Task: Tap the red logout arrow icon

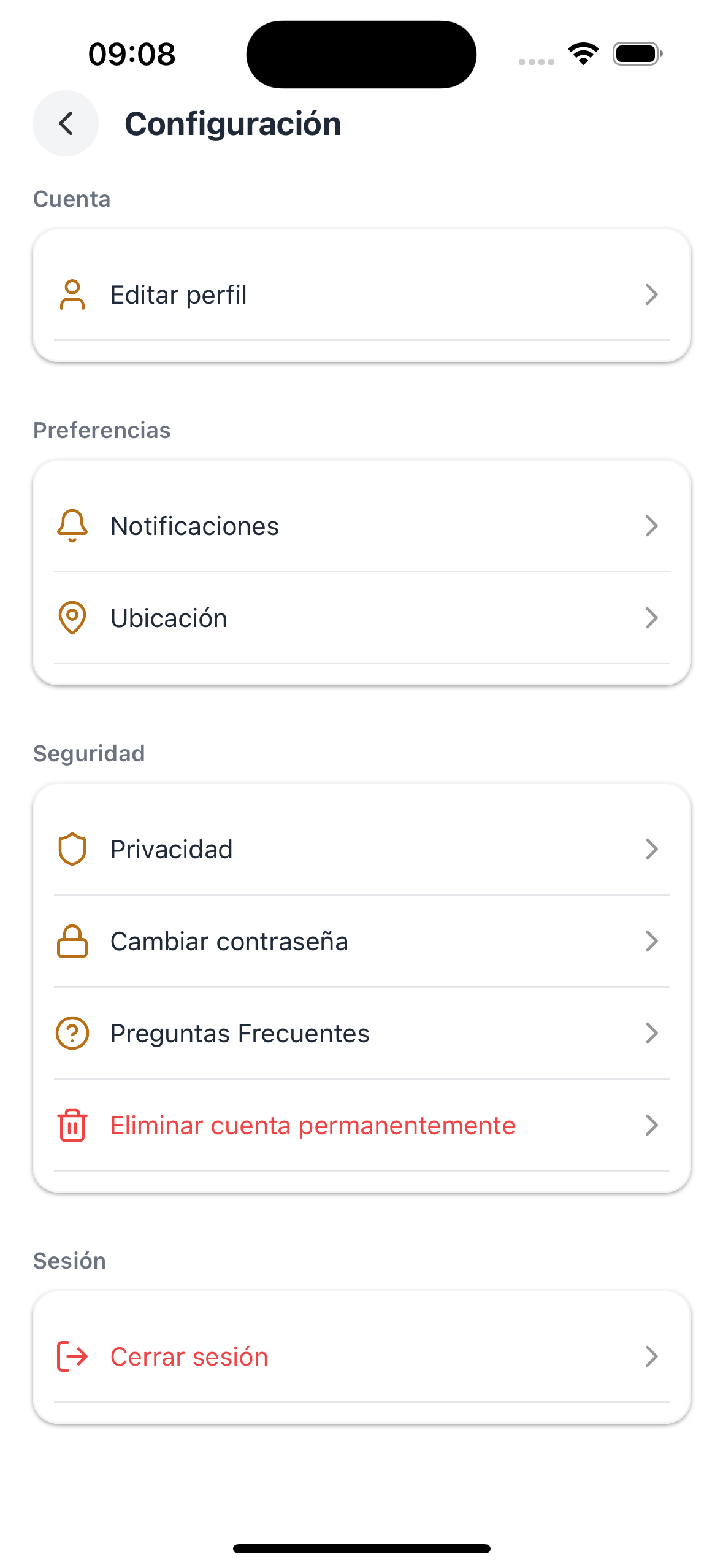Action: (x=72, y=1356)
